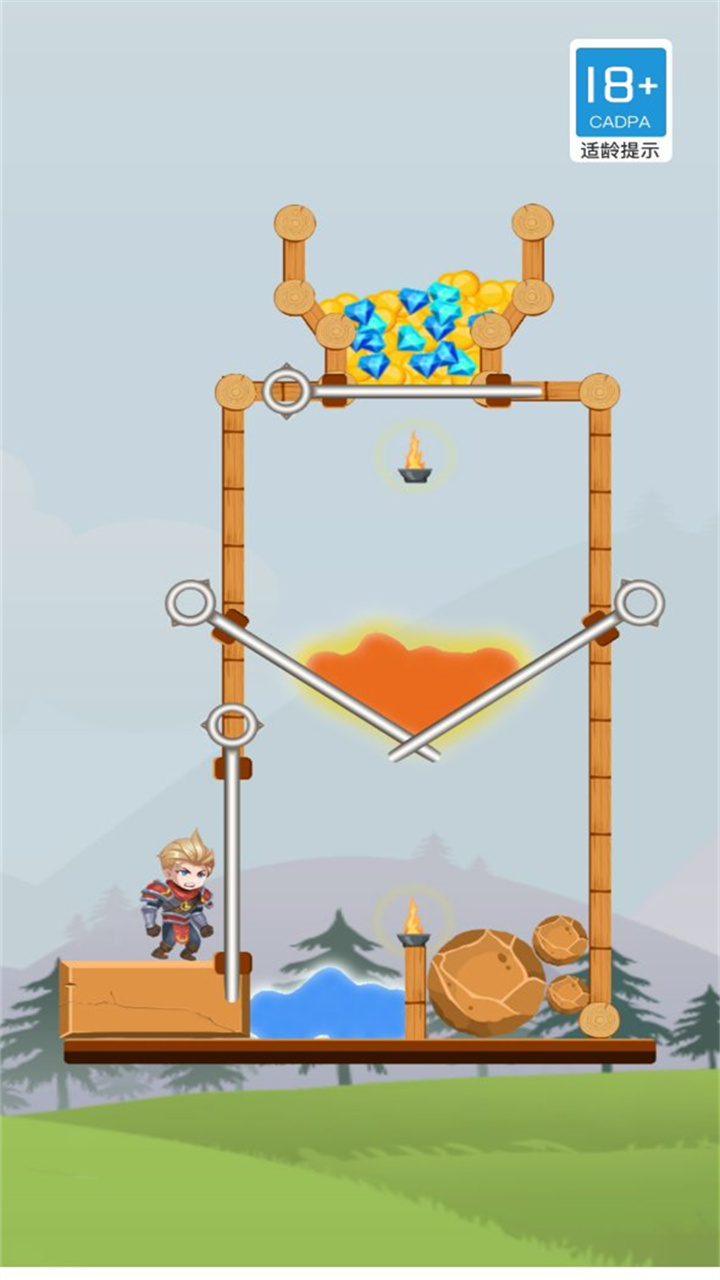Pull the vertical pin beside the hero
720x1280 pixels.
(x=232, y=725)
